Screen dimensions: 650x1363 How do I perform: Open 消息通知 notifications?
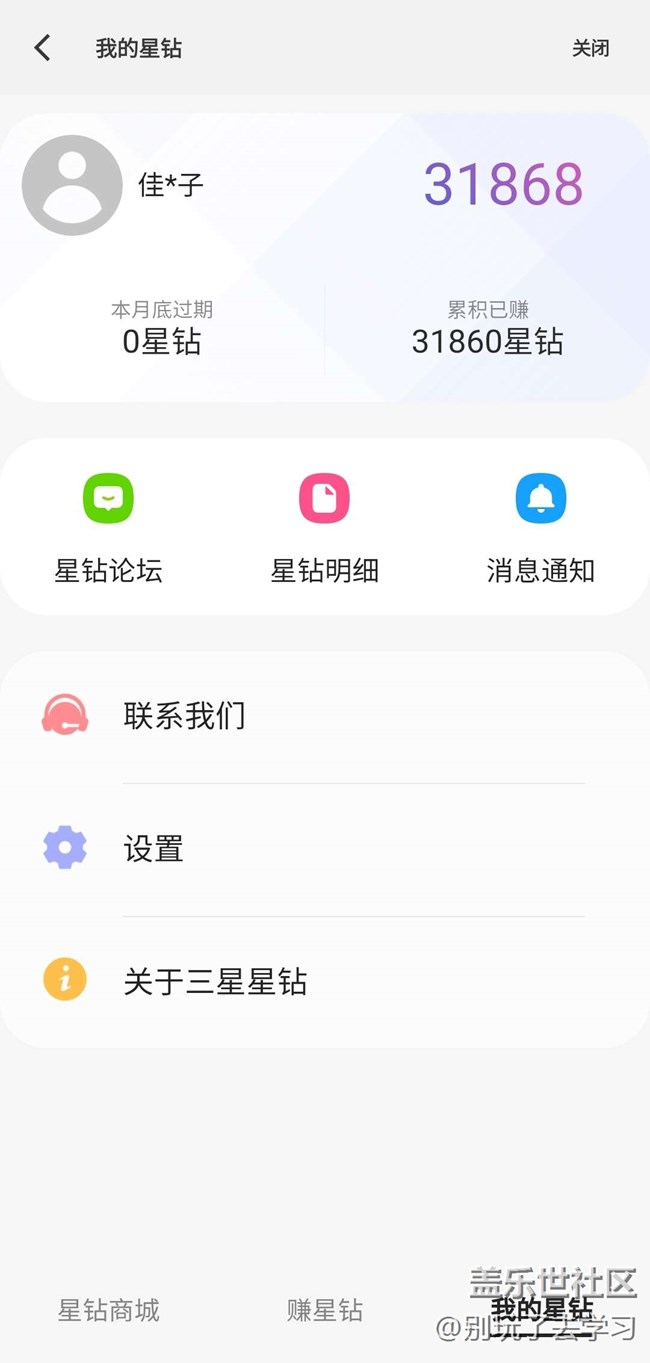point(541,528)
